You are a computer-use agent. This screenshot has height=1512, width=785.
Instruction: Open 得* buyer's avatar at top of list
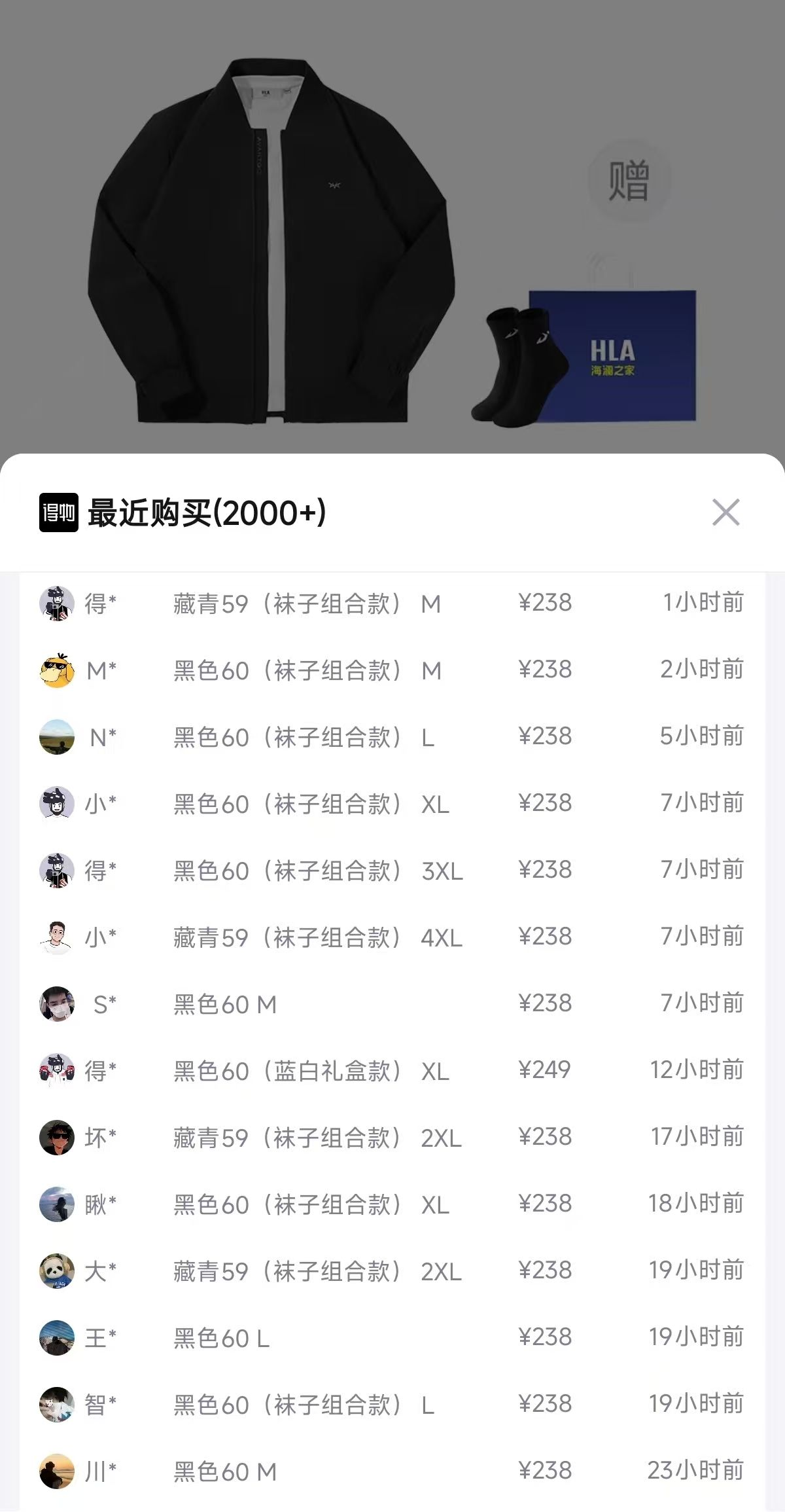[x=58, y=603]
